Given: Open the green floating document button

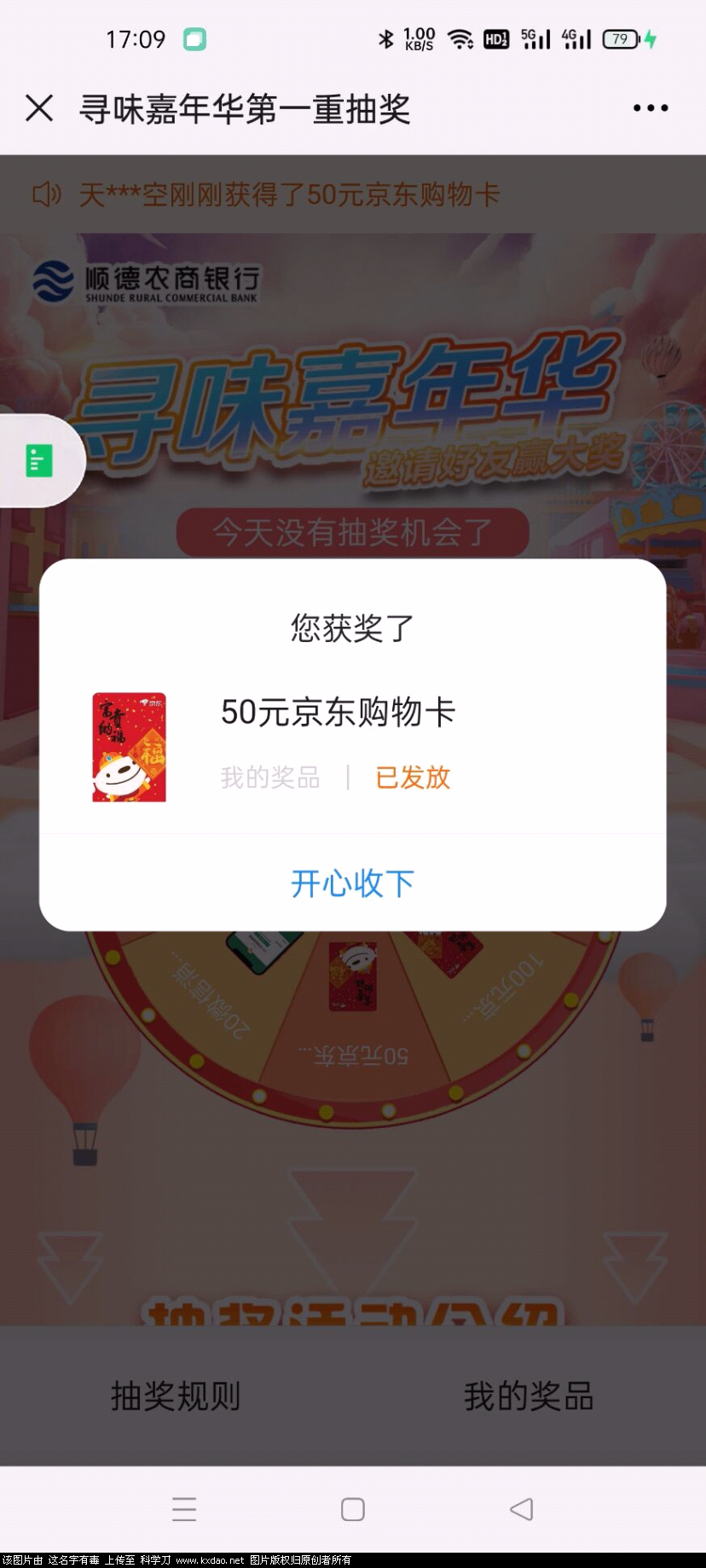Looking at the screenshot, I should [x=39, y=460].
